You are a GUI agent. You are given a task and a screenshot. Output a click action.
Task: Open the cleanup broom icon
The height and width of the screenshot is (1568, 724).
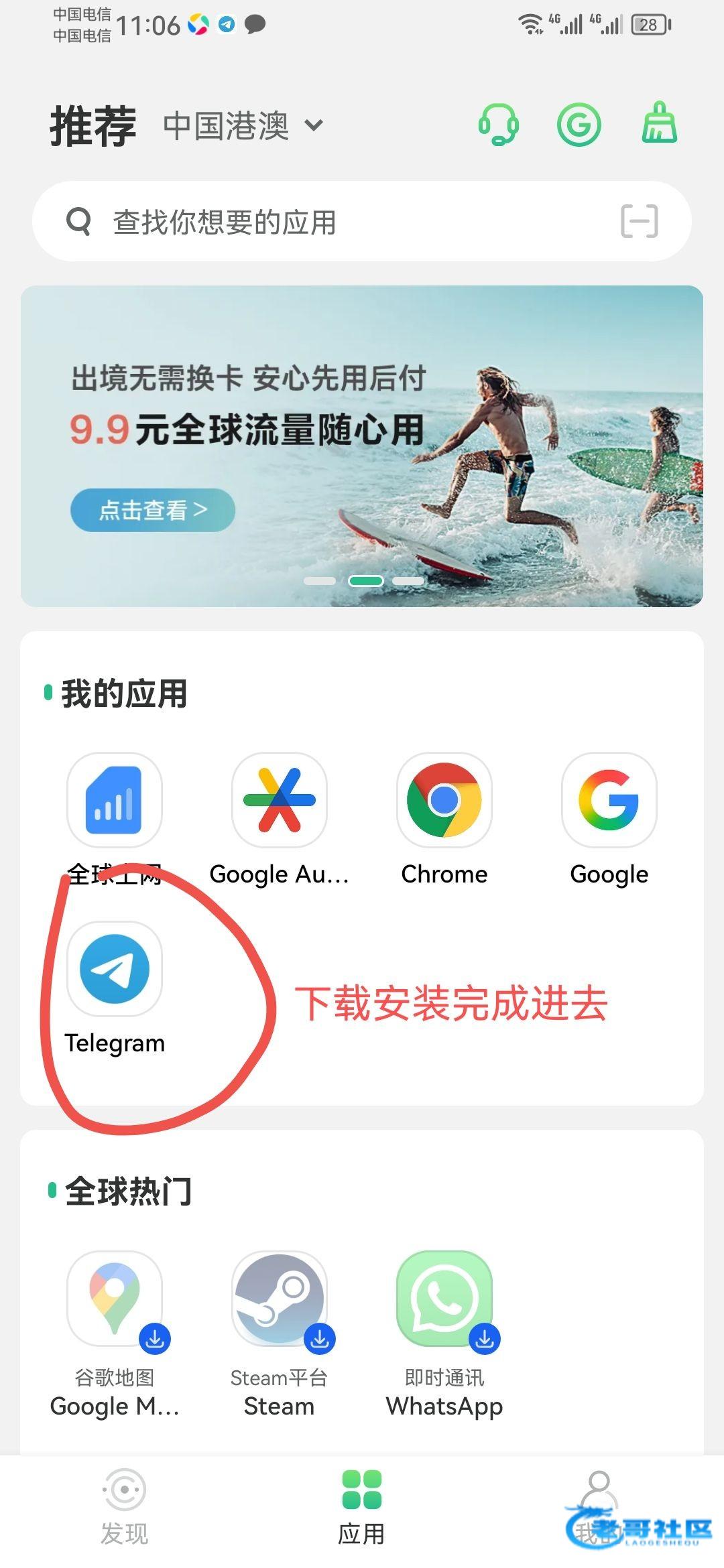(660, 123)
